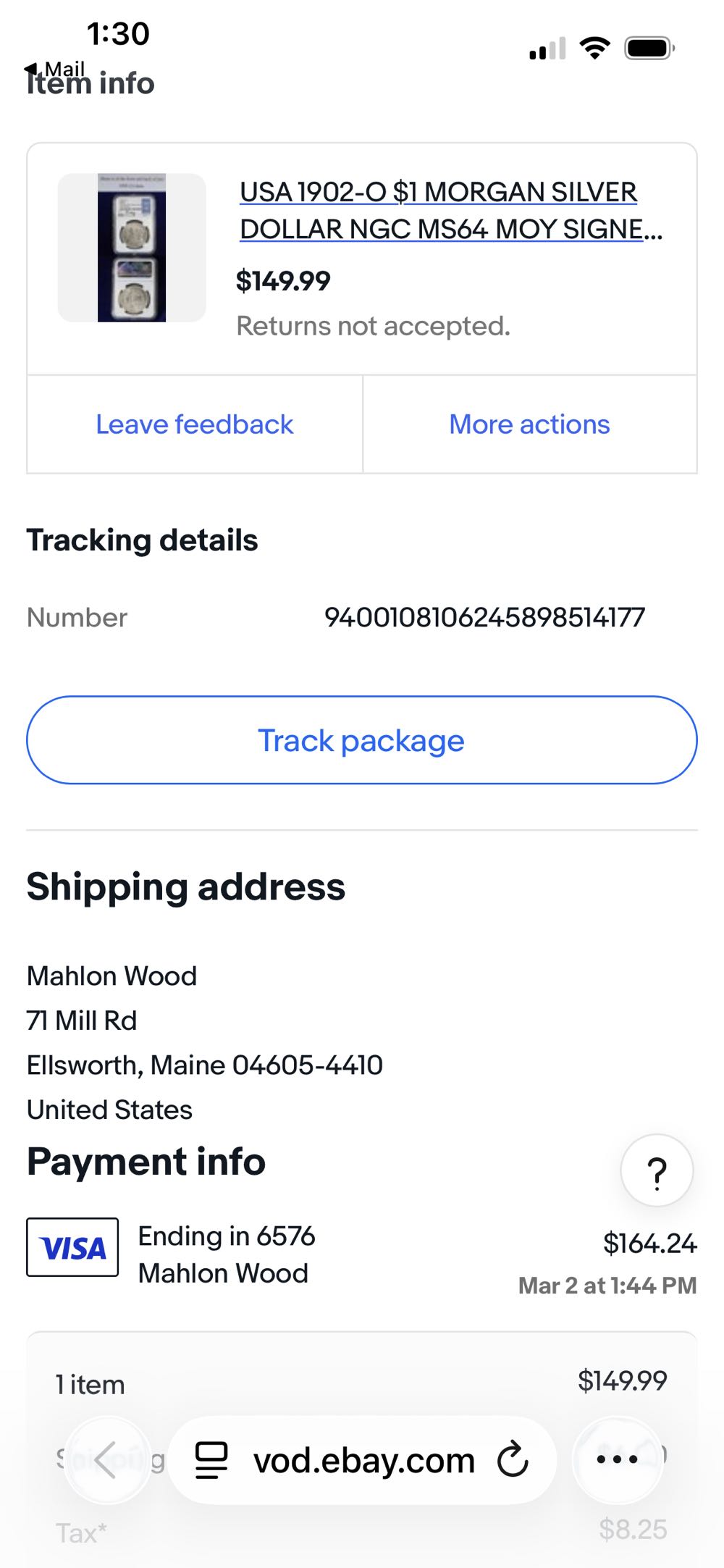Reload the eBay page
This screenshot has height=1568, width=724.
click(x=513, y=1459)
